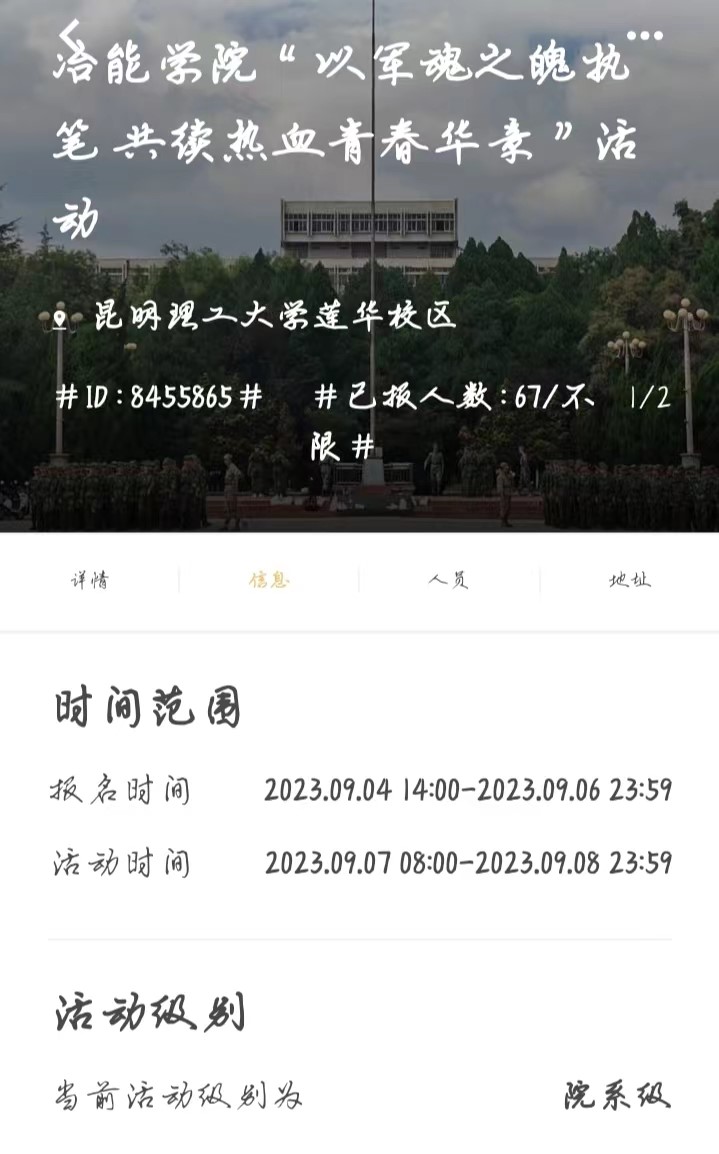Select the 信息 tab
The height and width of the screenshot is (1154, 719).
tap(269, 580)
